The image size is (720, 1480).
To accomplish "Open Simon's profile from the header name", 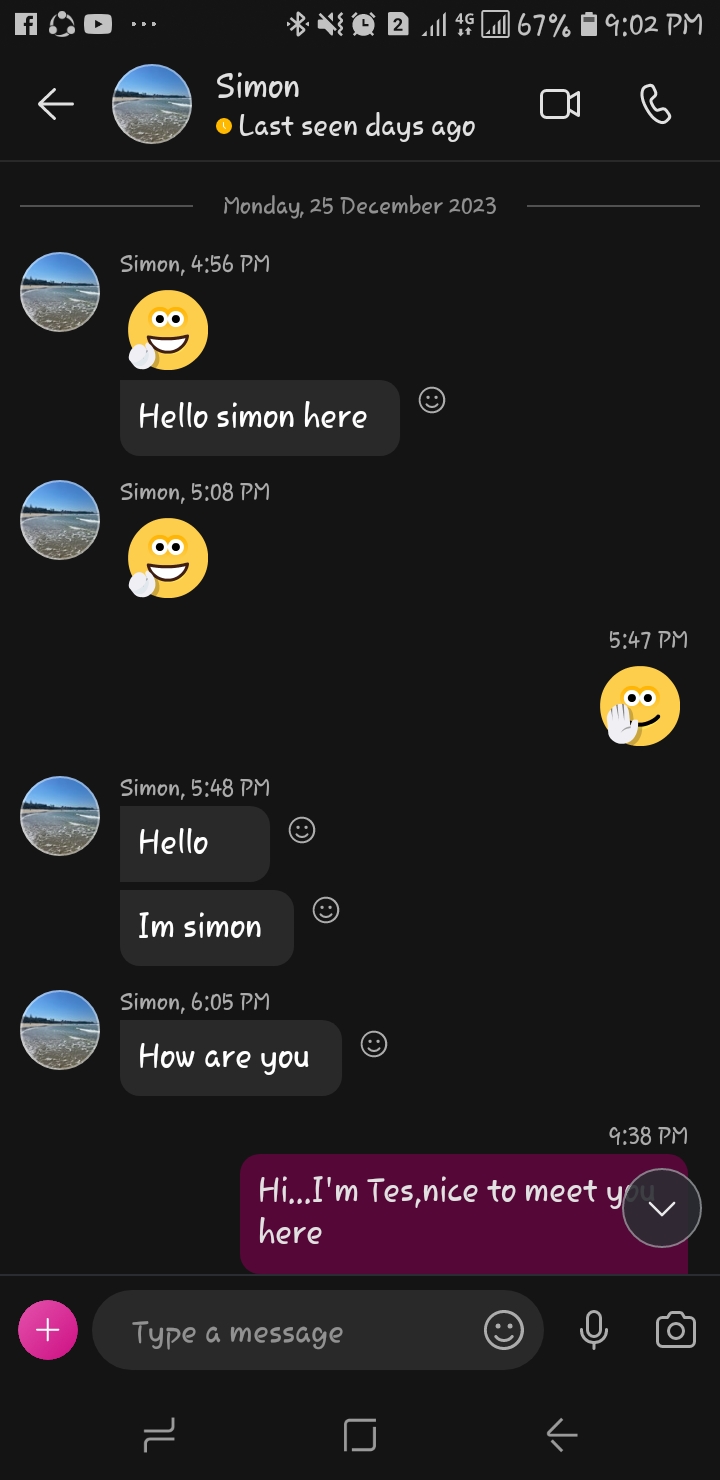I will coord(258,87).
